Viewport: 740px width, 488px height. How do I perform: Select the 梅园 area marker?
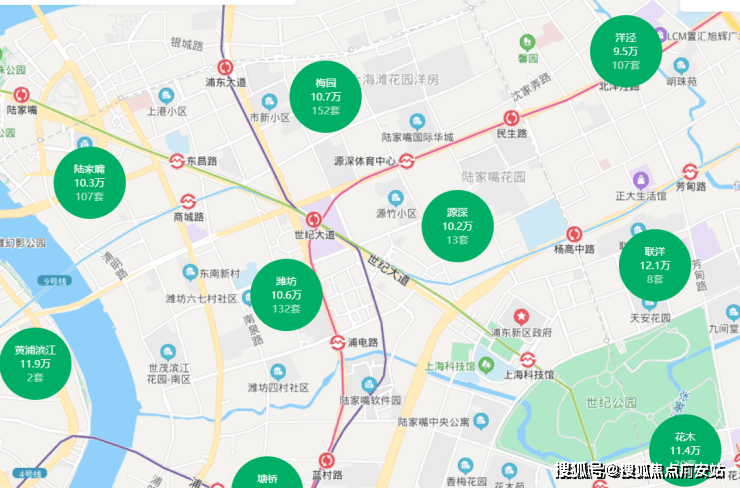pyautogui.click(x=325, y=96)
